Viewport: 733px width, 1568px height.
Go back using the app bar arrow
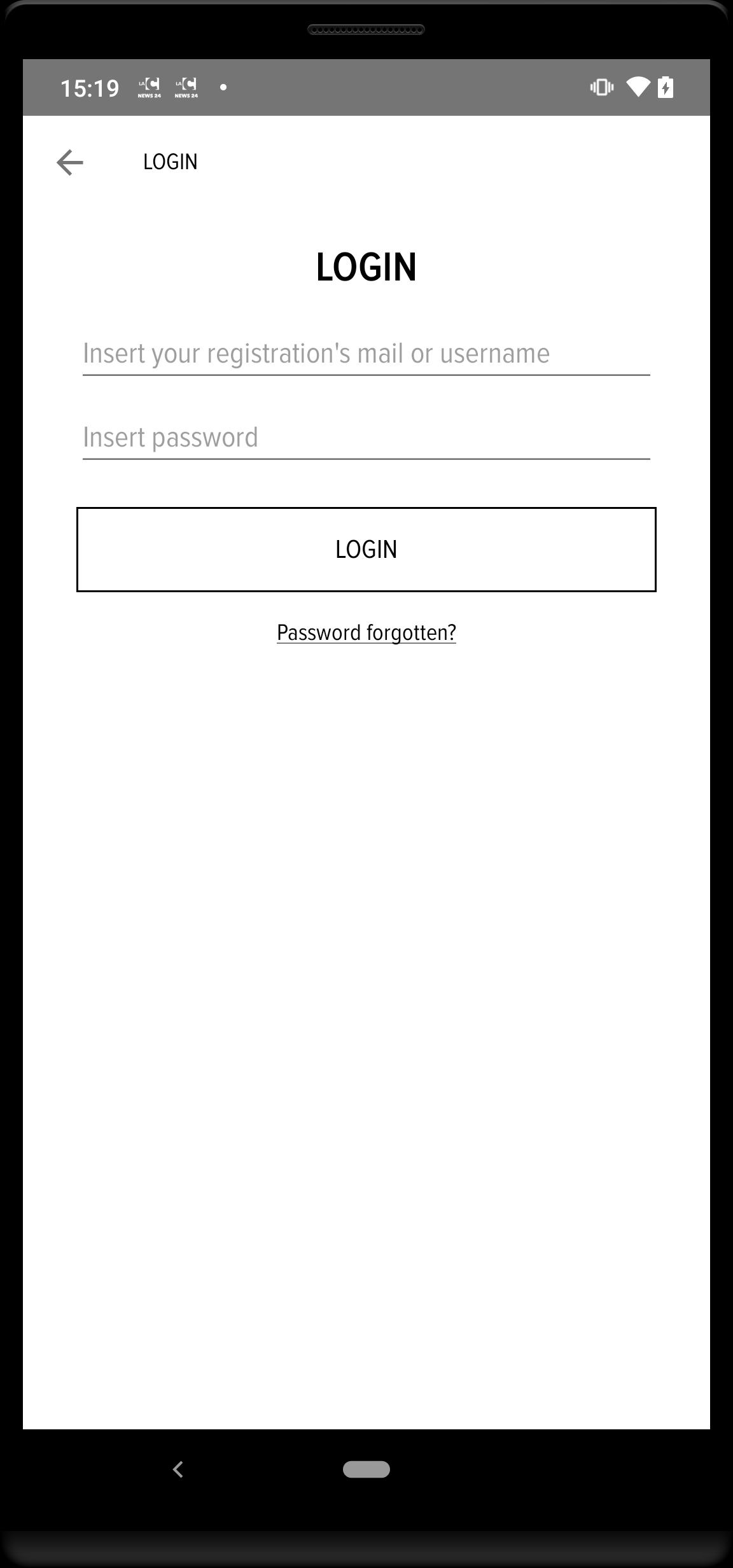(x=70, y=162)
